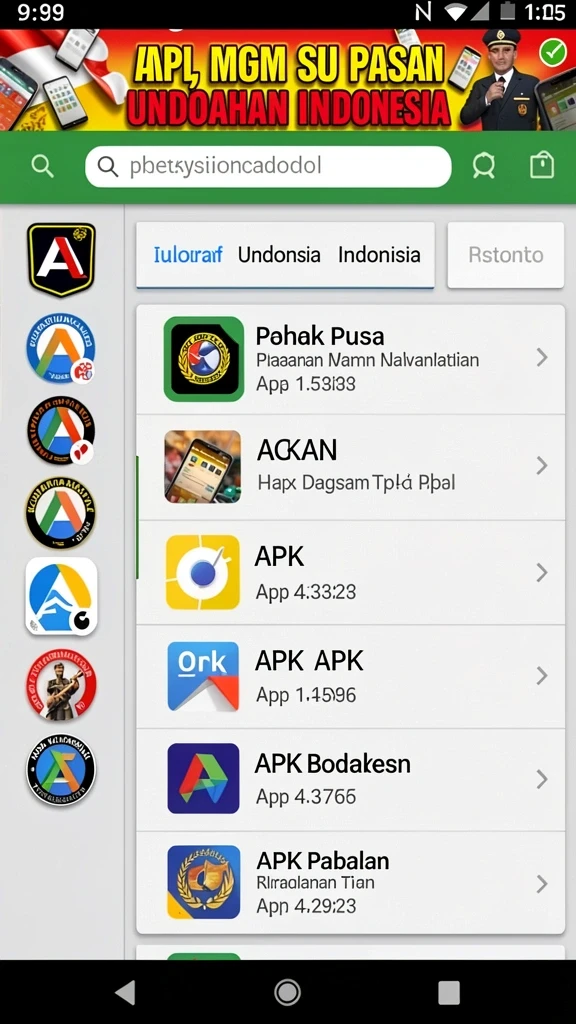The image size is (576, 1024).
Task: Select the soldier statue icon in sidebar
Action: [x=61, y=685]
